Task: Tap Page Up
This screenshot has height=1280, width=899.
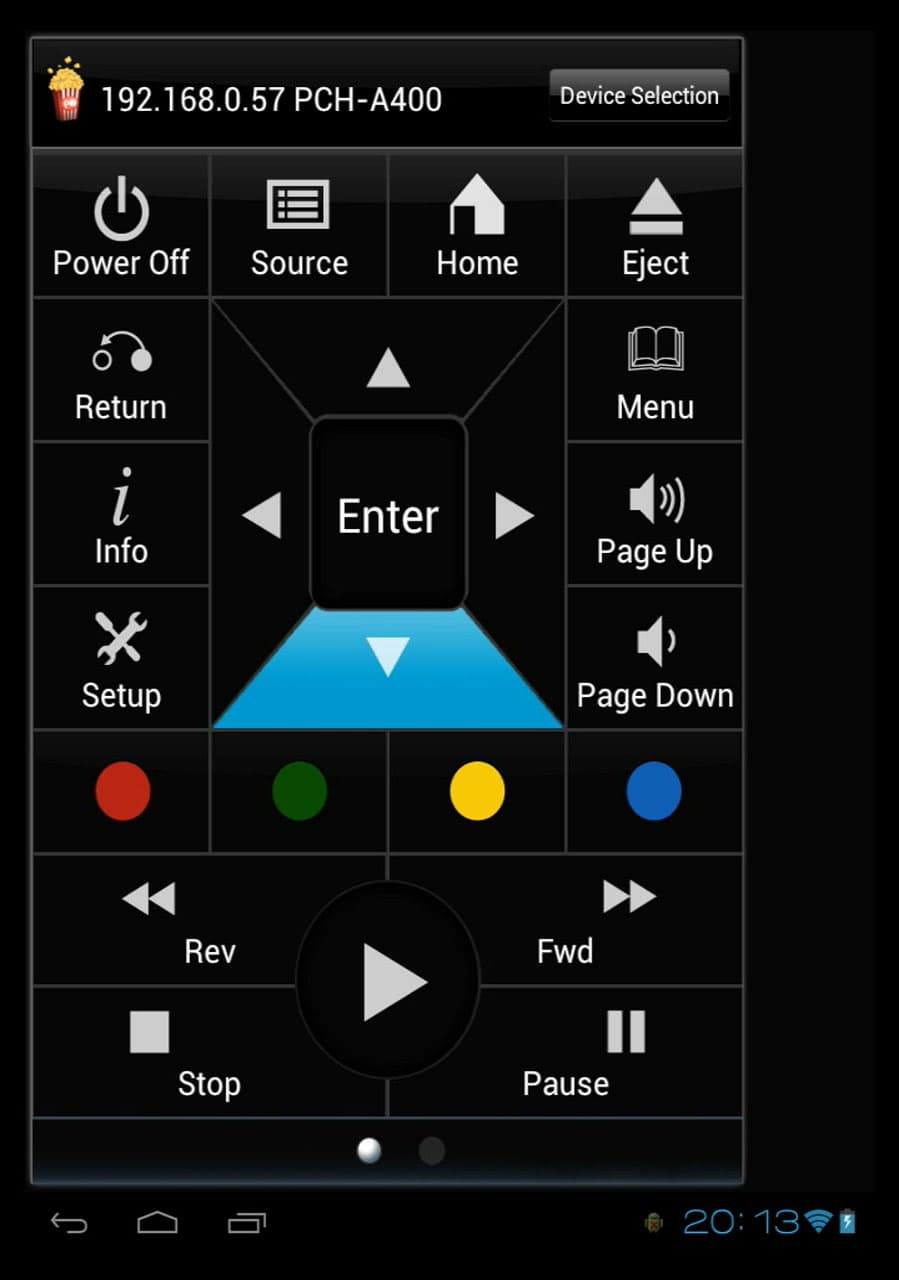Action: point(655,515)
